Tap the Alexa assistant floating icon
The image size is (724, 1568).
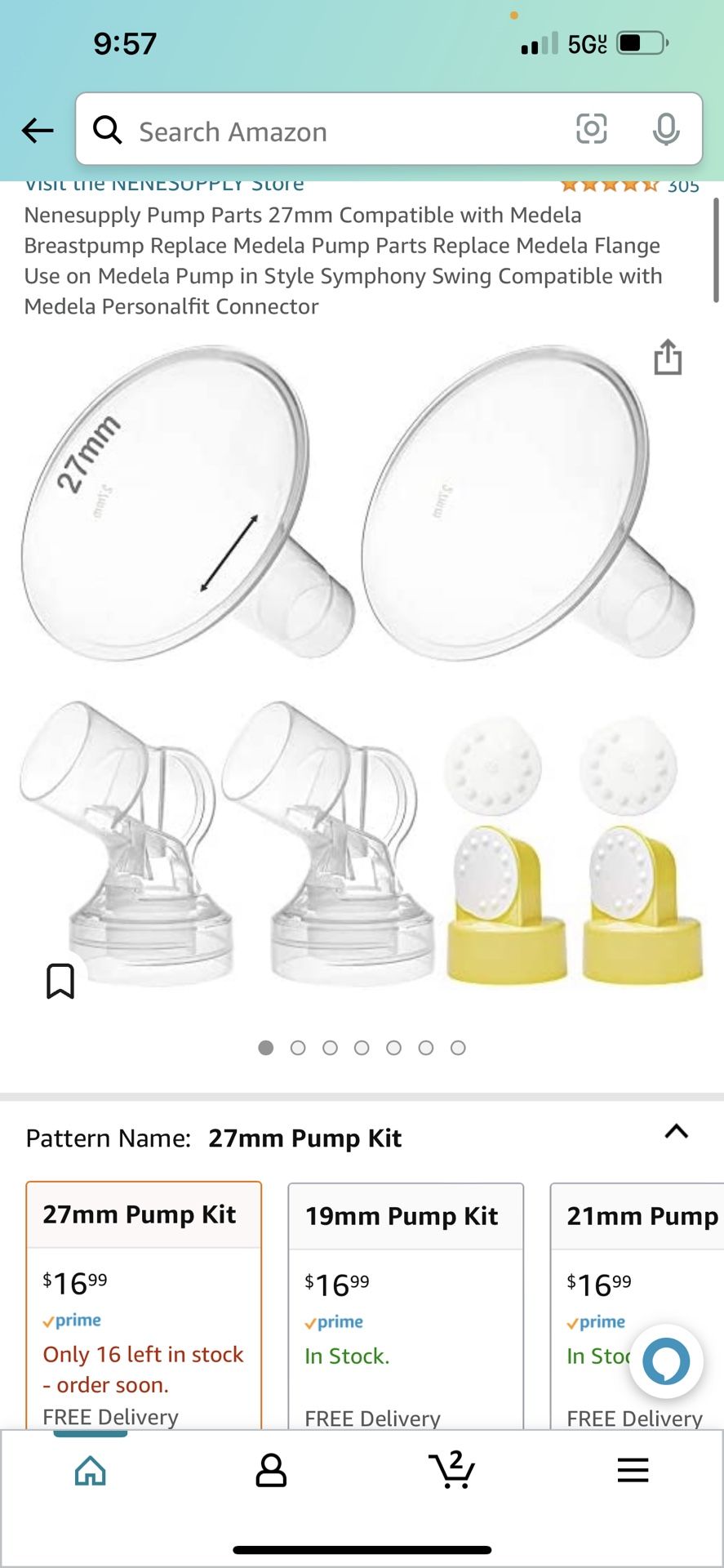pos(666,1362)
